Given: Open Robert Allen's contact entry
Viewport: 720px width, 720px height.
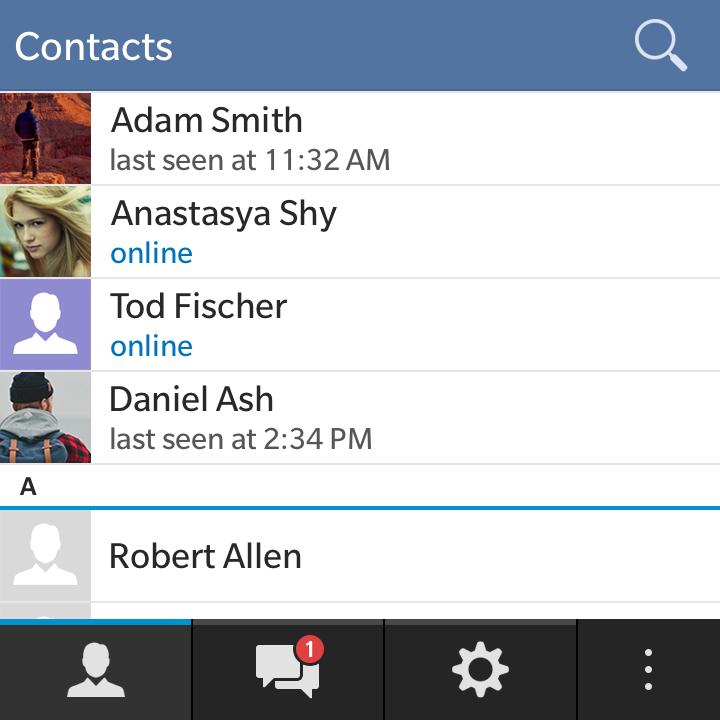Looking at the screenshot, I should pos(360,556).
